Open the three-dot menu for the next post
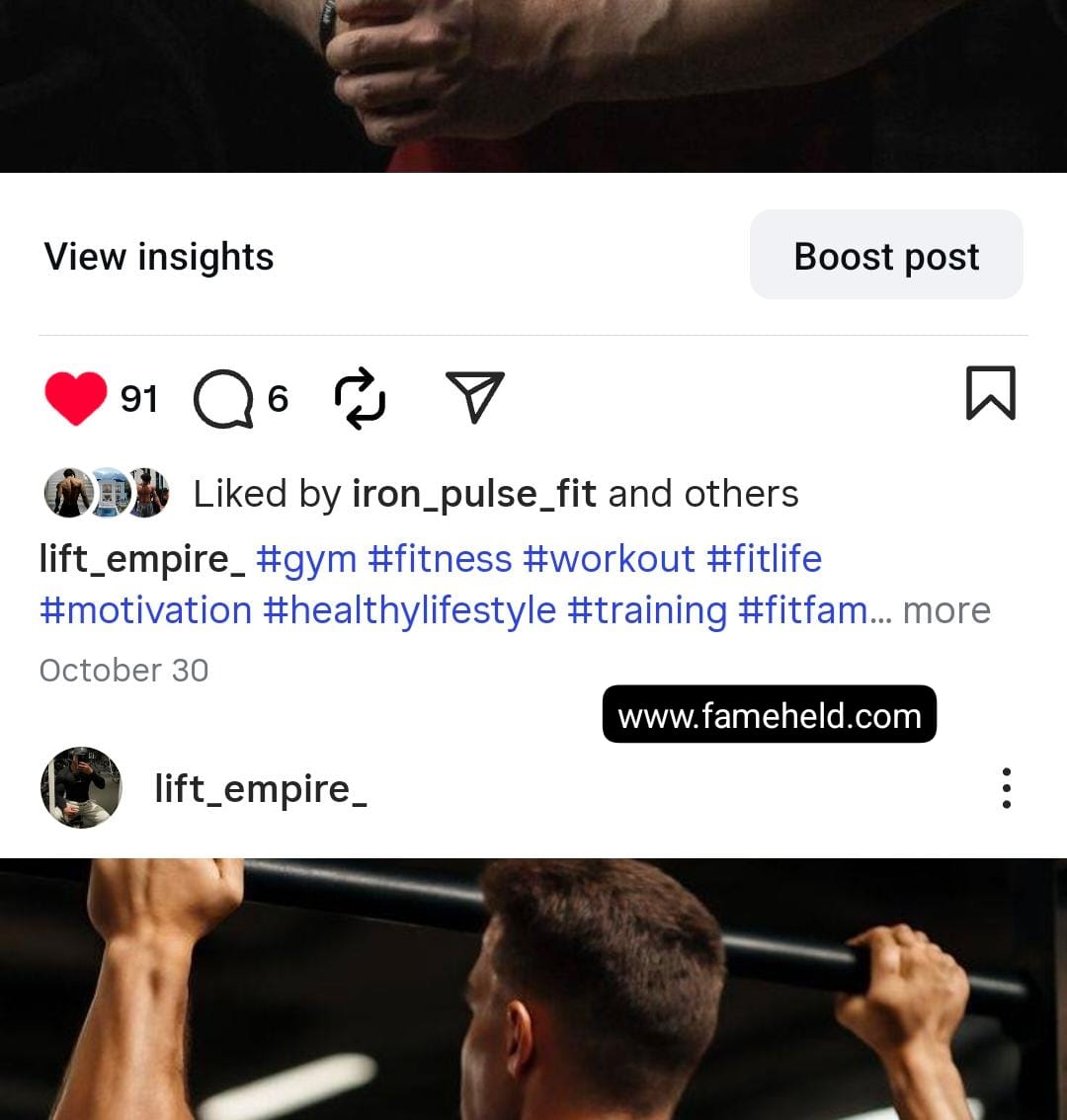The image size is (1067, 1120). 1006,788
